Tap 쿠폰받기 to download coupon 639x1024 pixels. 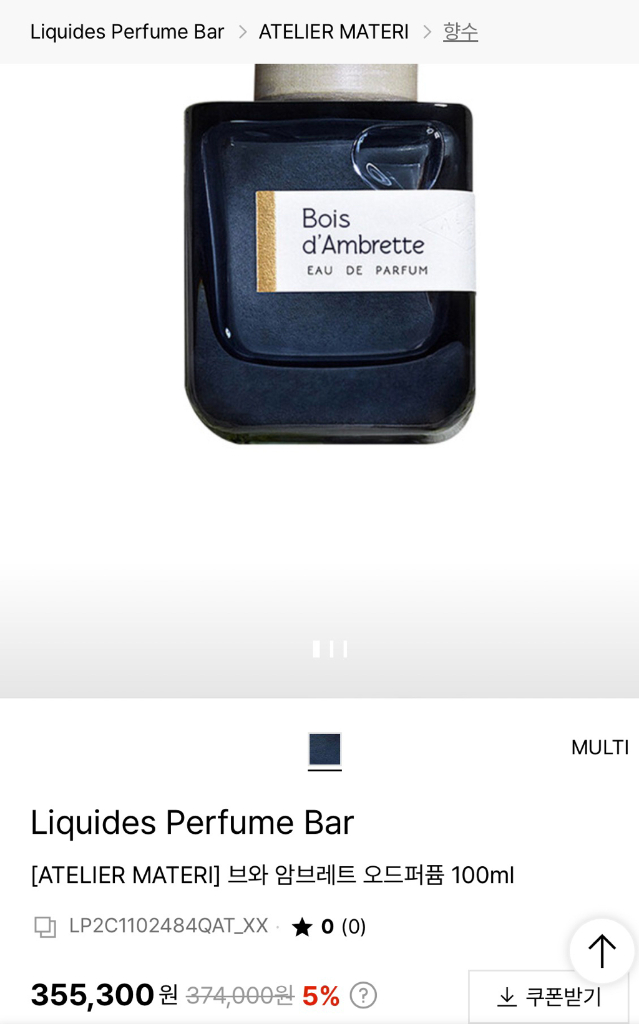[x=548, y=996]
